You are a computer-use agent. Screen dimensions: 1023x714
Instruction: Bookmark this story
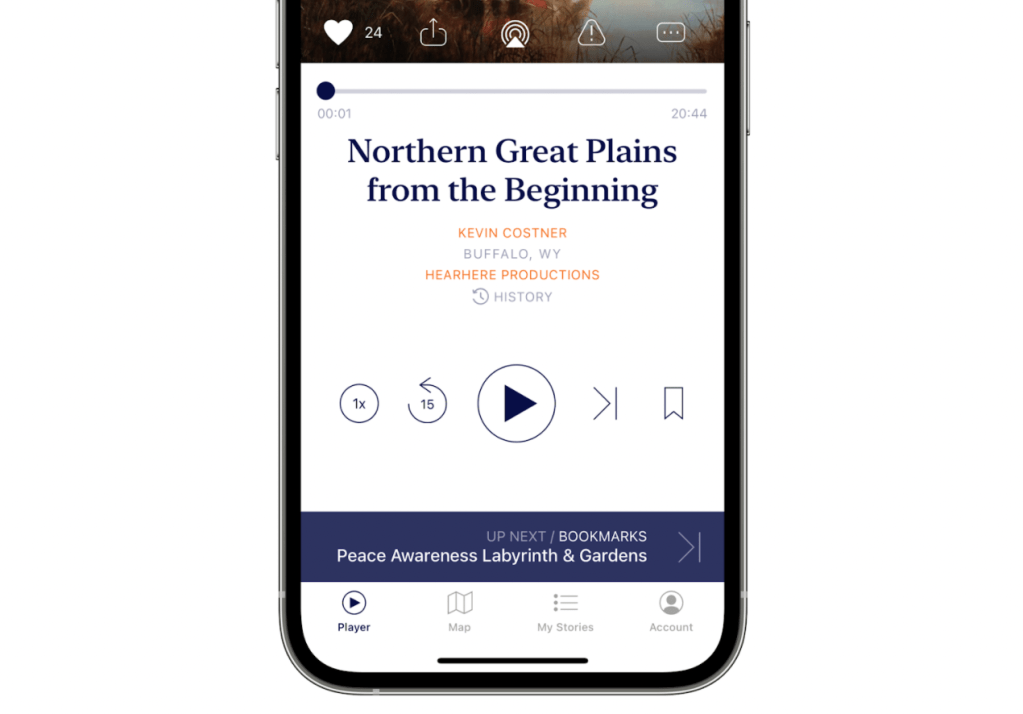[673, 403]
